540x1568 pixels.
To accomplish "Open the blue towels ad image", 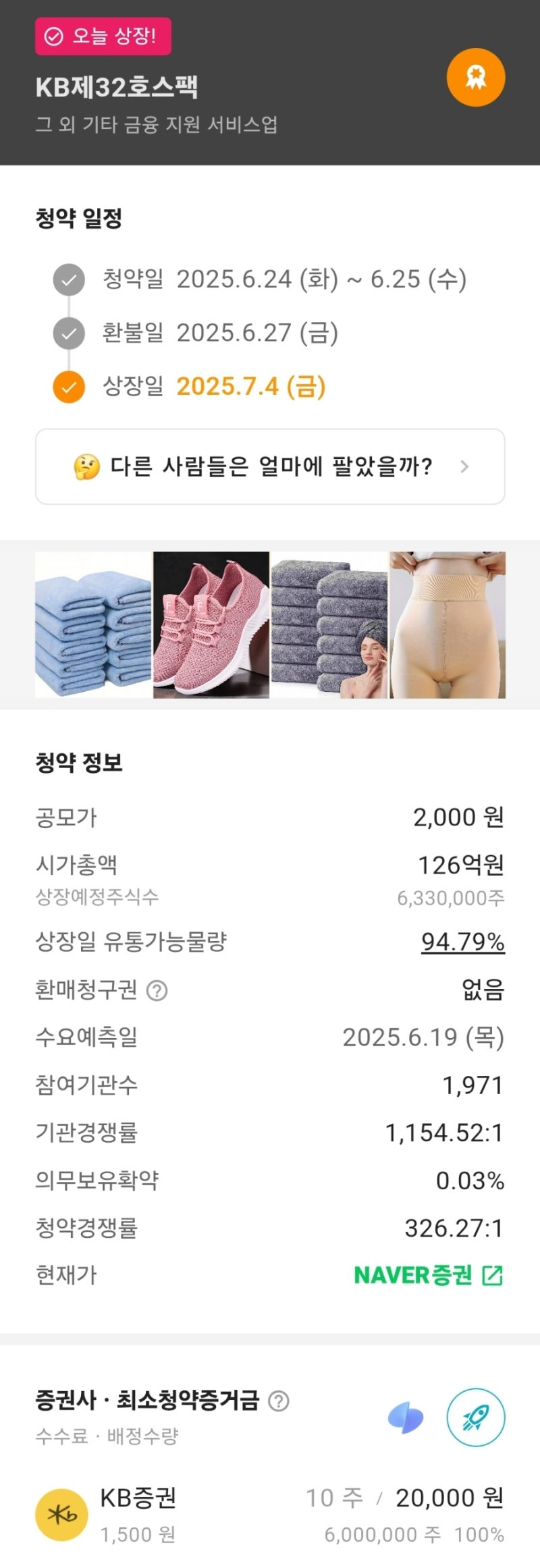I will click(93, 625).
